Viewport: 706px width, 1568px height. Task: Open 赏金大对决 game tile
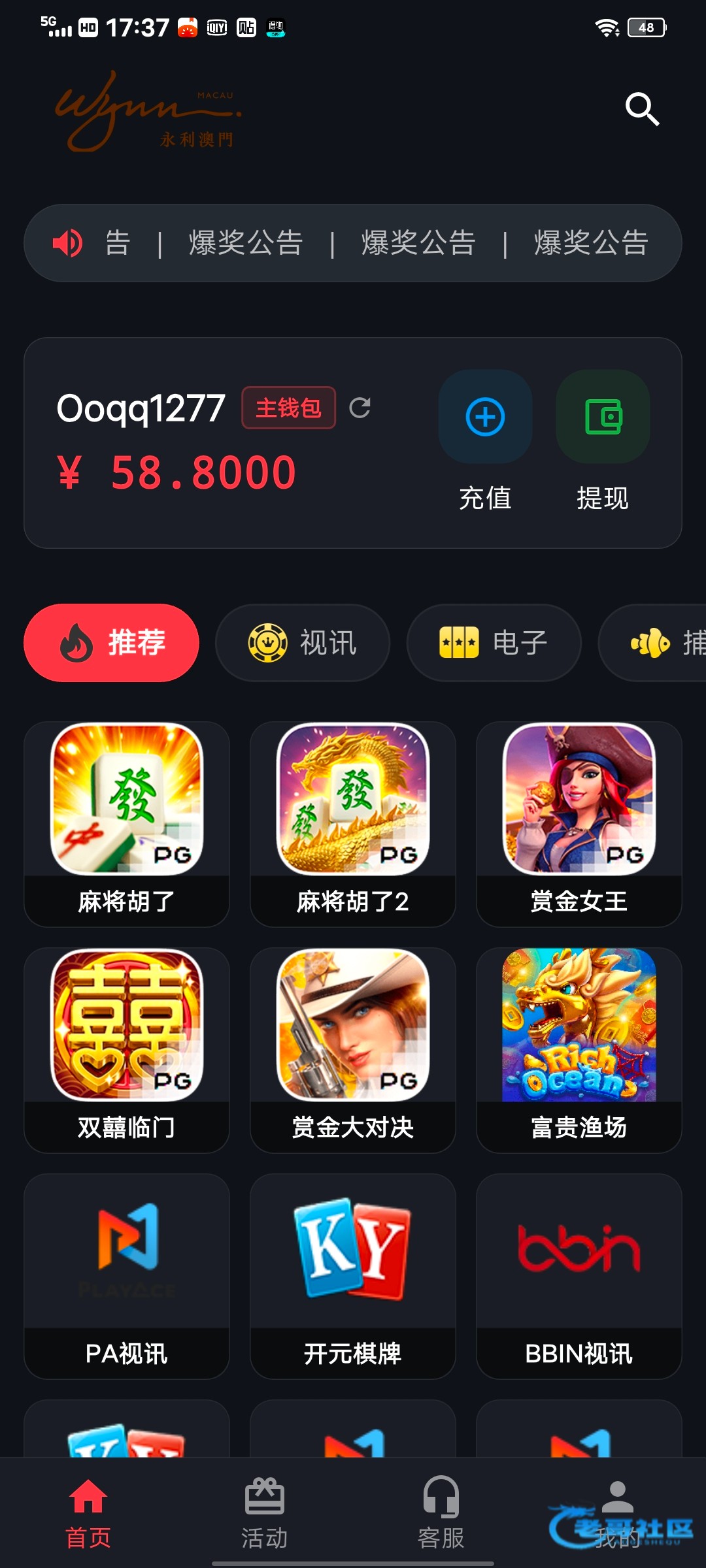[353, 1049]
